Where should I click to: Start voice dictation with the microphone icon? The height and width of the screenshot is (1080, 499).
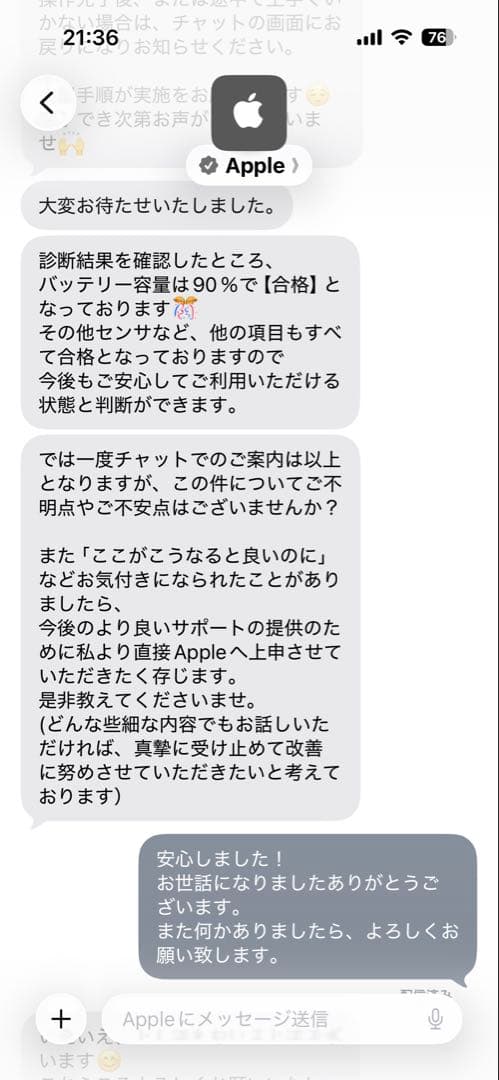click(x=435, y=1019)
